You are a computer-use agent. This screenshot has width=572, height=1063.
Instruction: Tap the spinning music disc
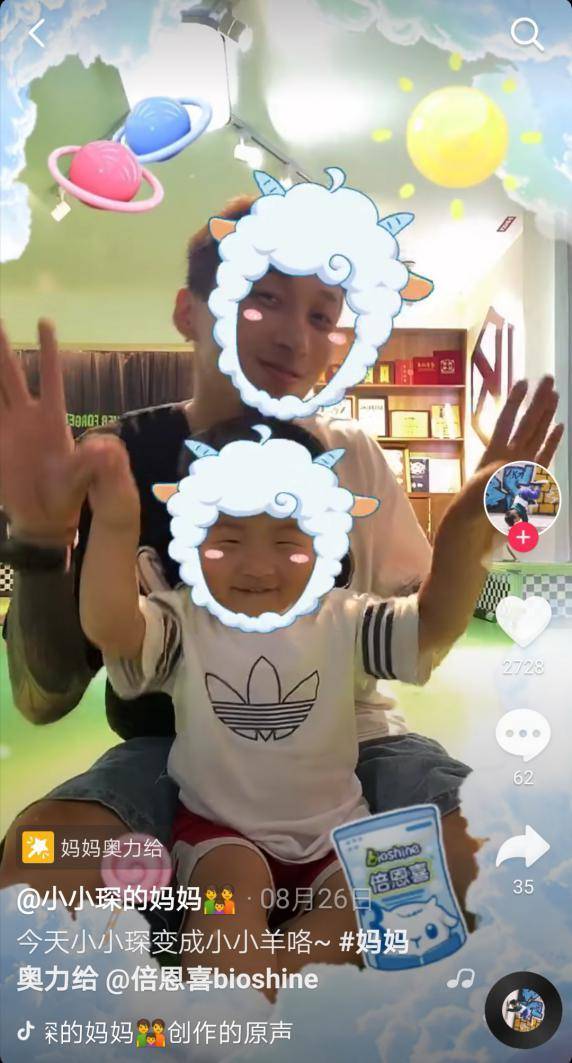tap(523, 1010)
